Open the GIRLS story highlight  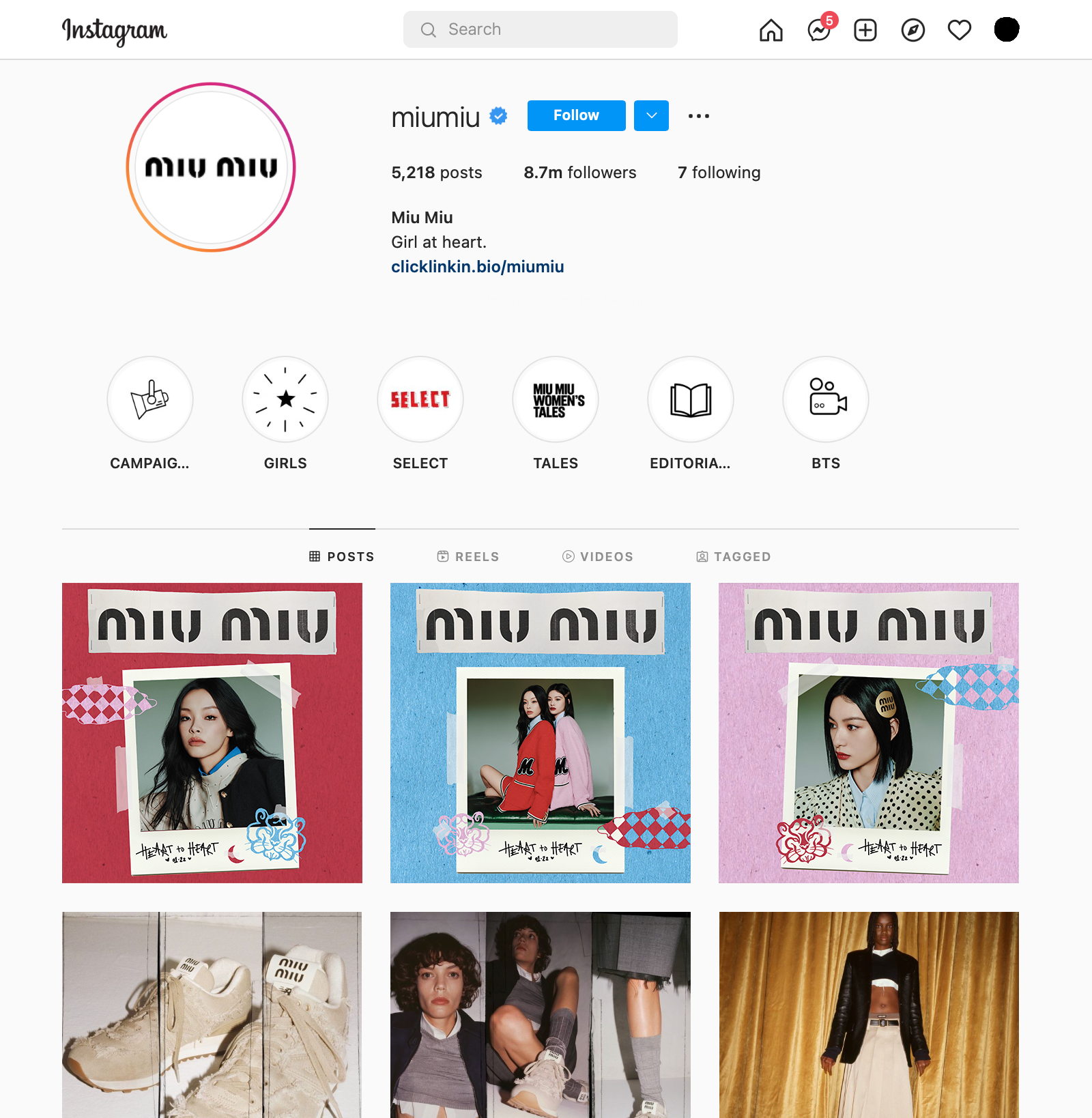point(285,399)
